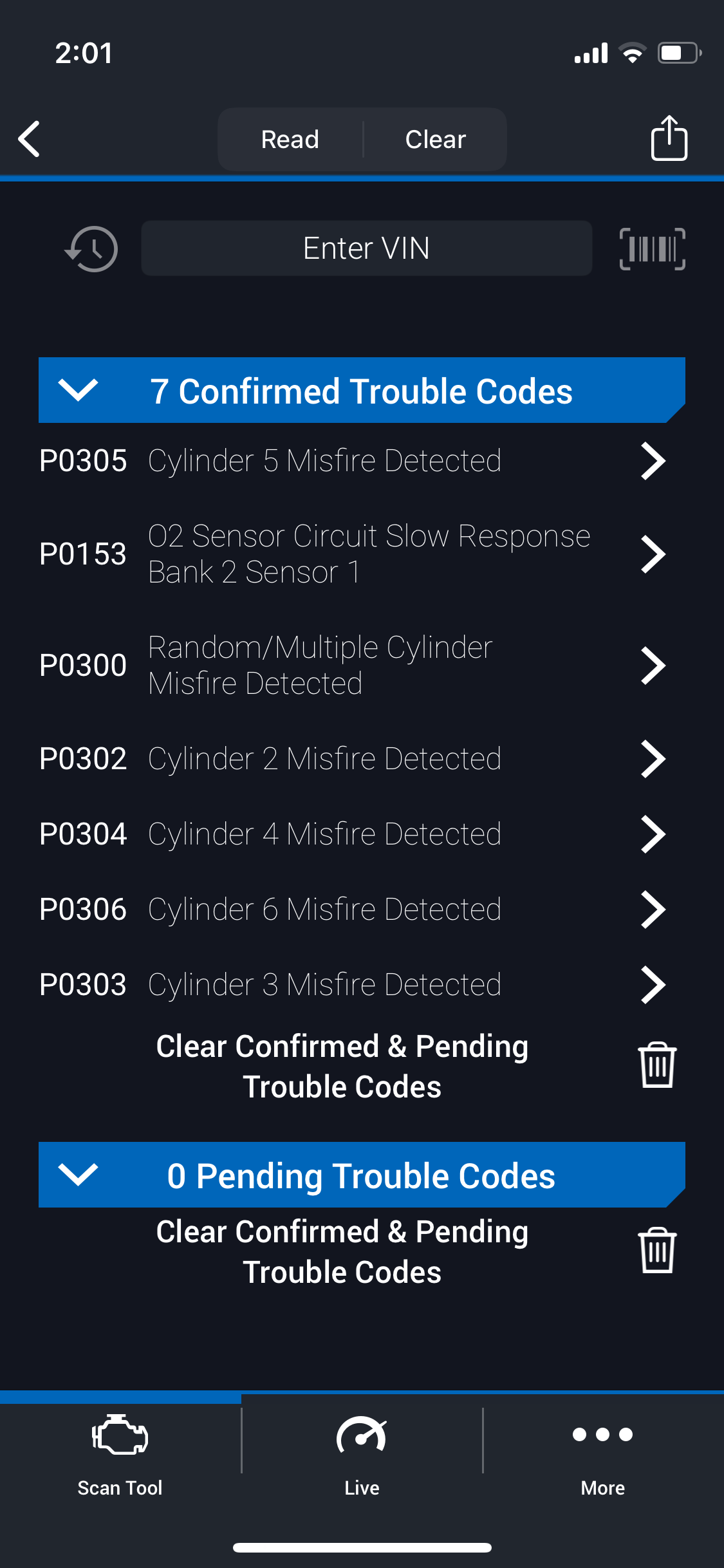Open details for code P0305
This screenshot has height=1568, width=724.
click(353, 461)
